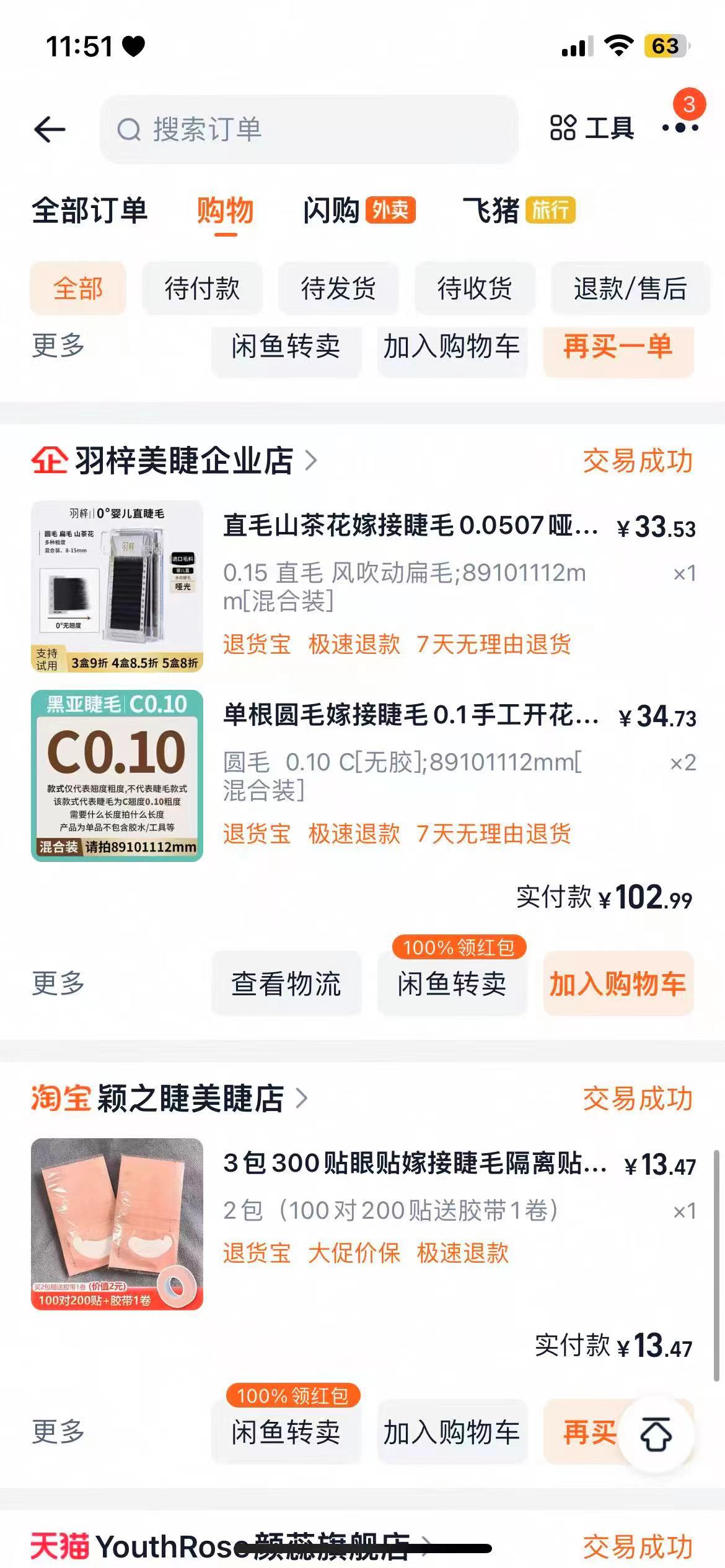The height and width of the screenshot is (1568, 725).
Task: Switch to the 全部订单 tab
Action: tap(89, 211)
